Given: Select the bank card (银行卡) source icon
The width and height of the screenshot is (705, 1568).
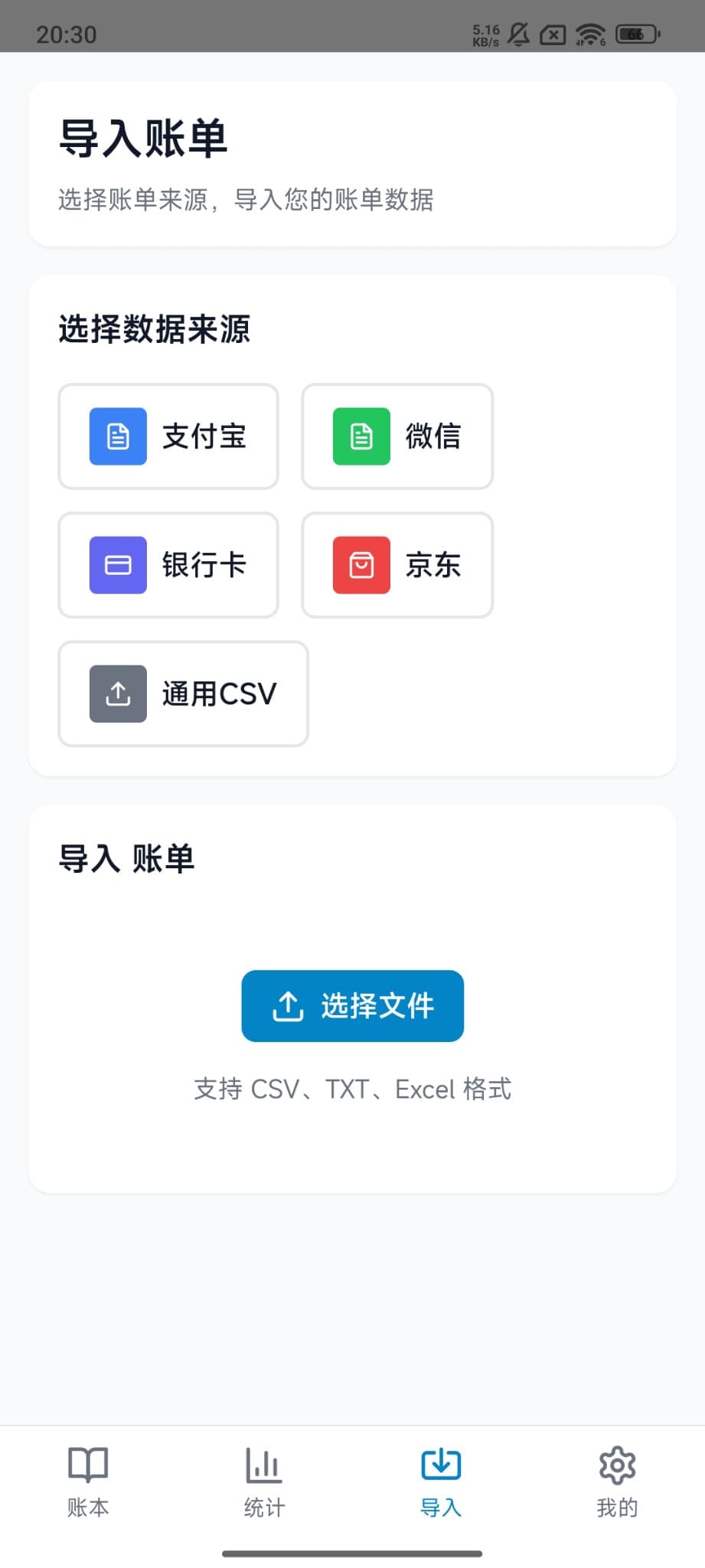Looking at the screenshot, I should point(117,565).
